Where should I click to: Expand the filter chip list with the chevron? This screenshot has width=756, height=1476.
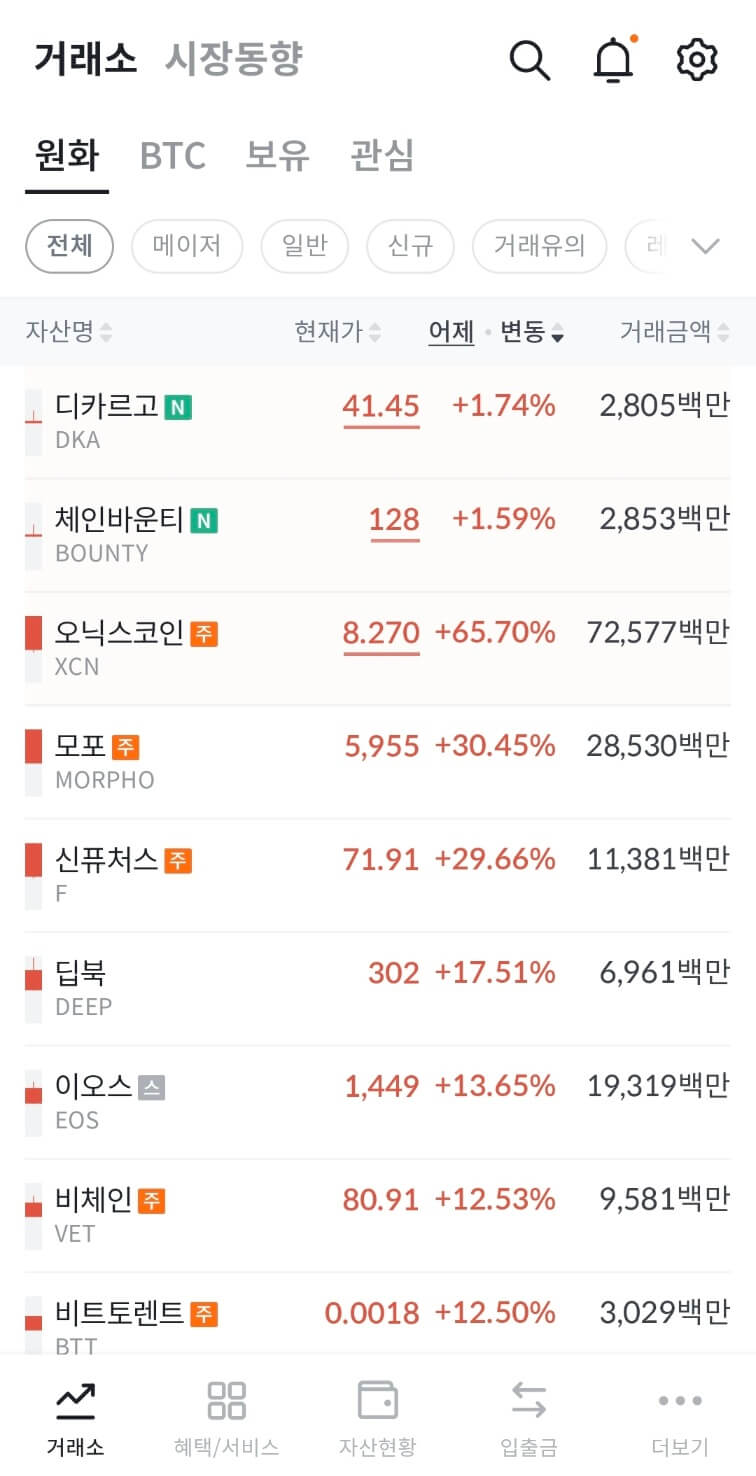pyautogui.click(x=707, y=246)
